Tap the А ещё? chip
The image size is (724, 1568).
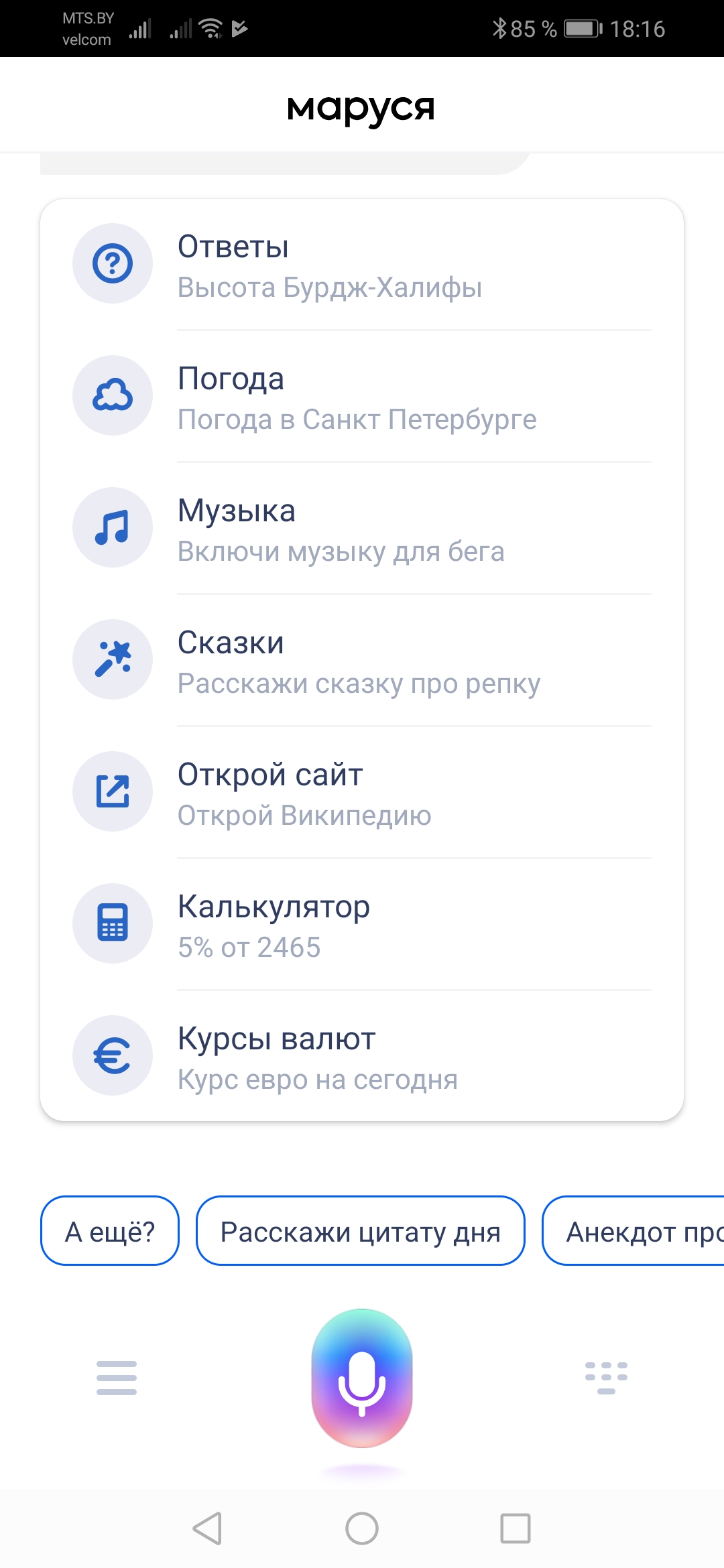click(110, 1231)
